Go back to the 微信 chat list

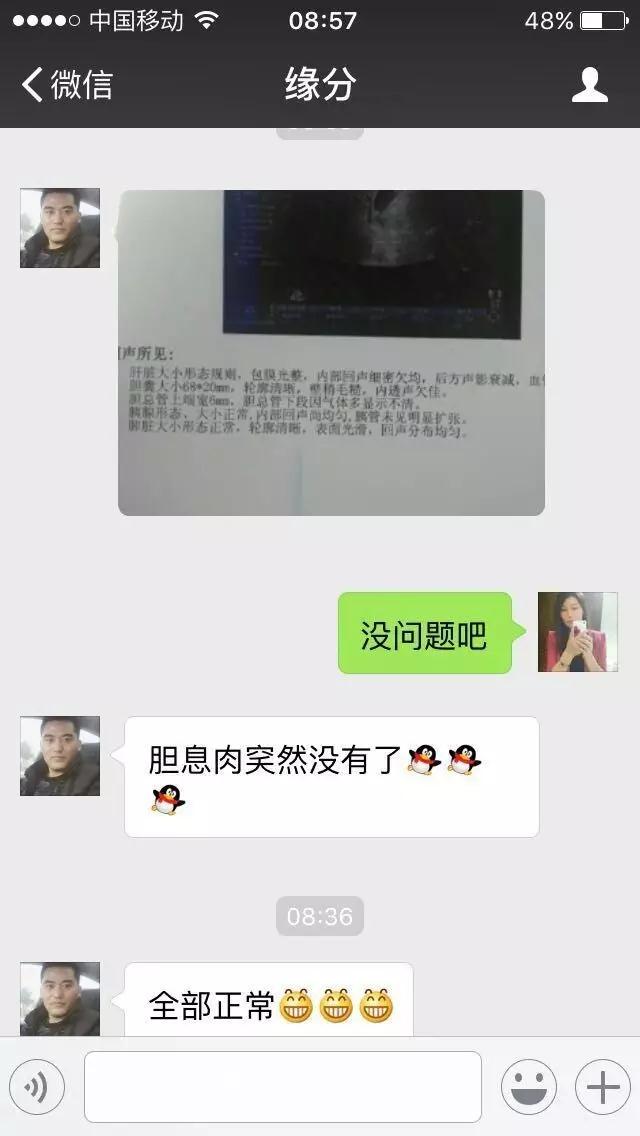coord(66,84)
